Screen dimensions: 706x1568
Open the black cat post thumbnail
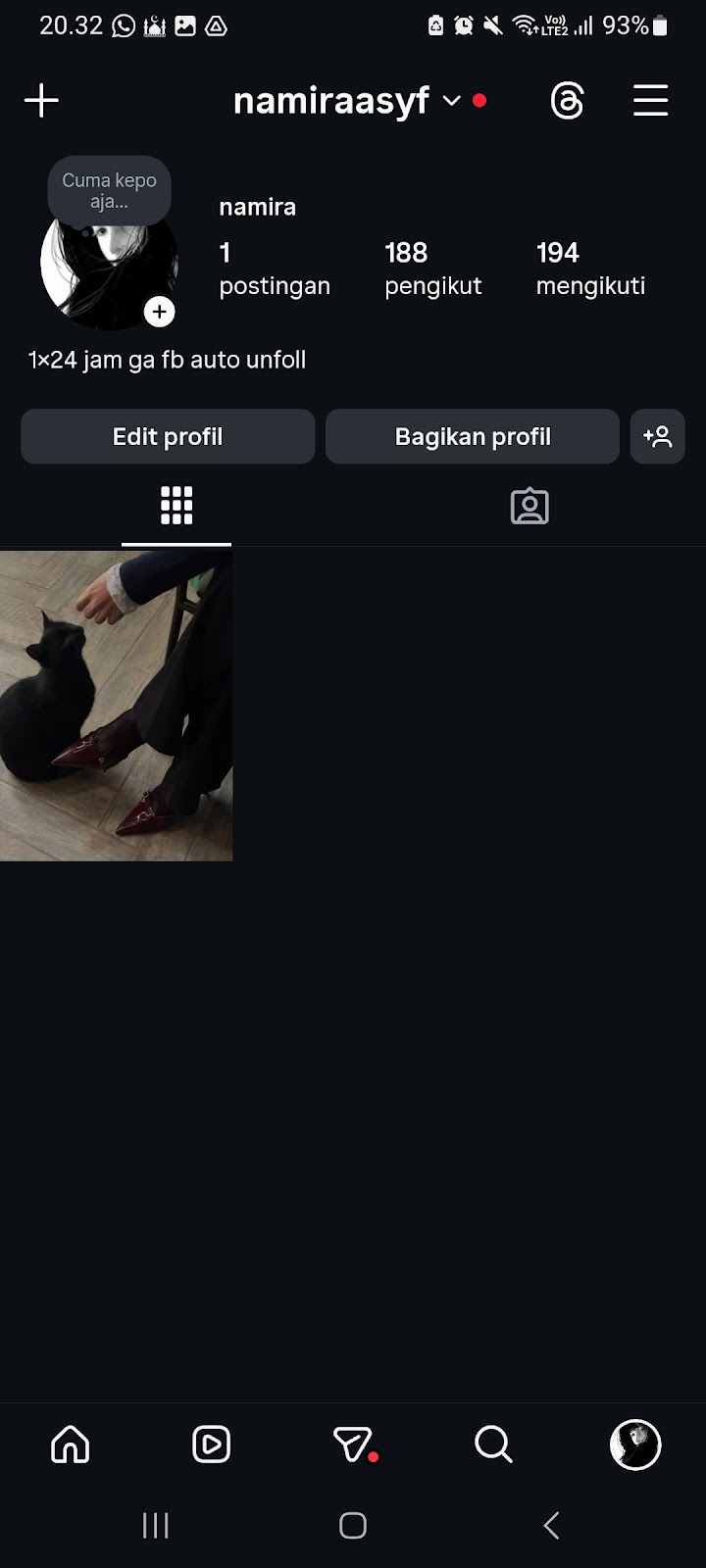116,706
